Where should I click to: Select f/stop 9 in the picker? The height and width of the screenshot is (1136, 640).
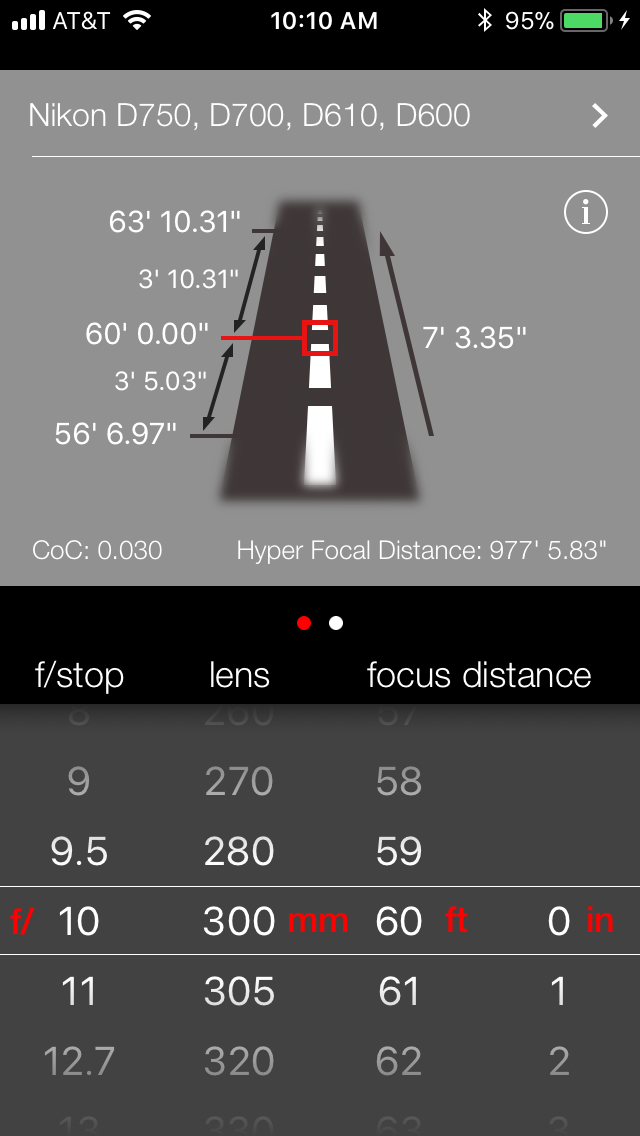[79, 782]
